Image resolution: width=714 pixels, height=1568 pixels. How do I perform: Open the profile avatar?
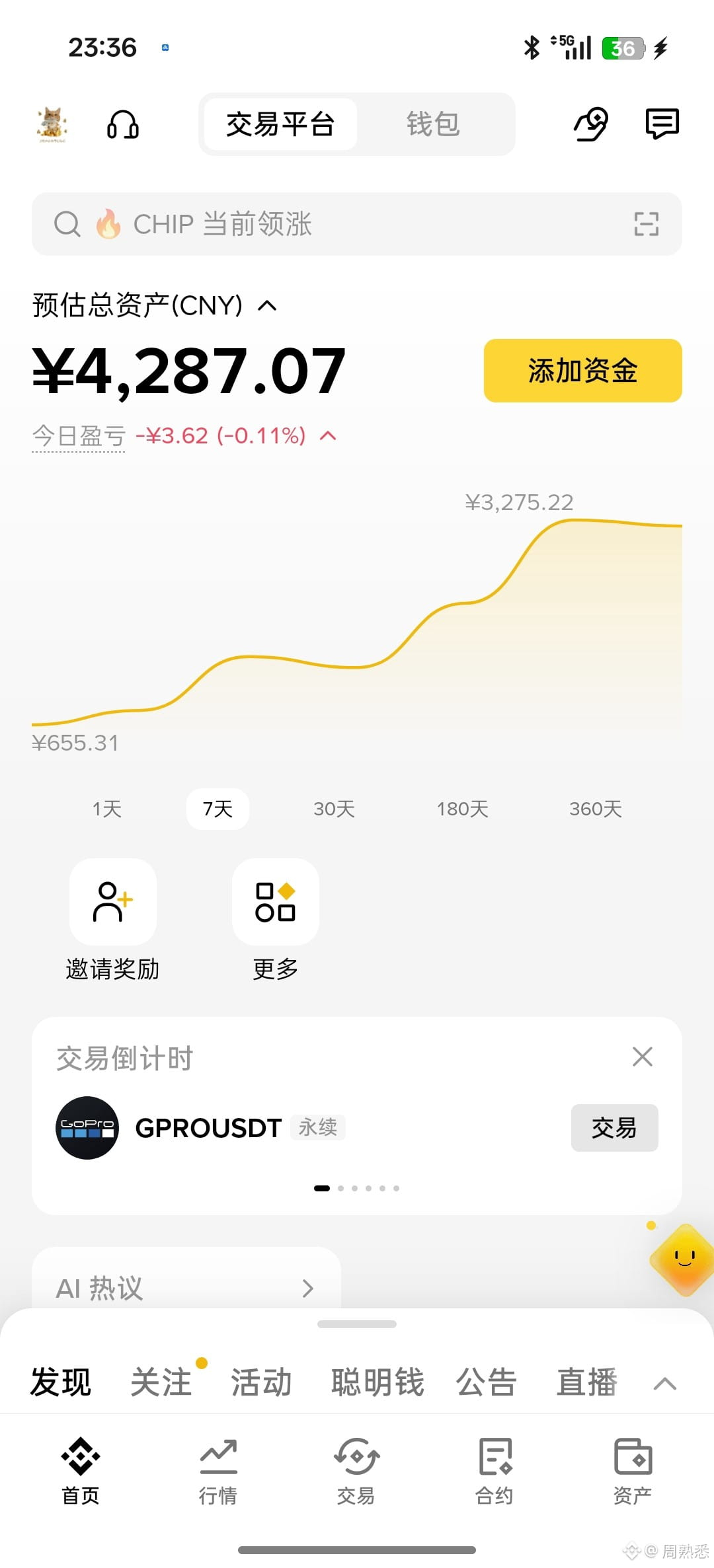coord(52,124)
